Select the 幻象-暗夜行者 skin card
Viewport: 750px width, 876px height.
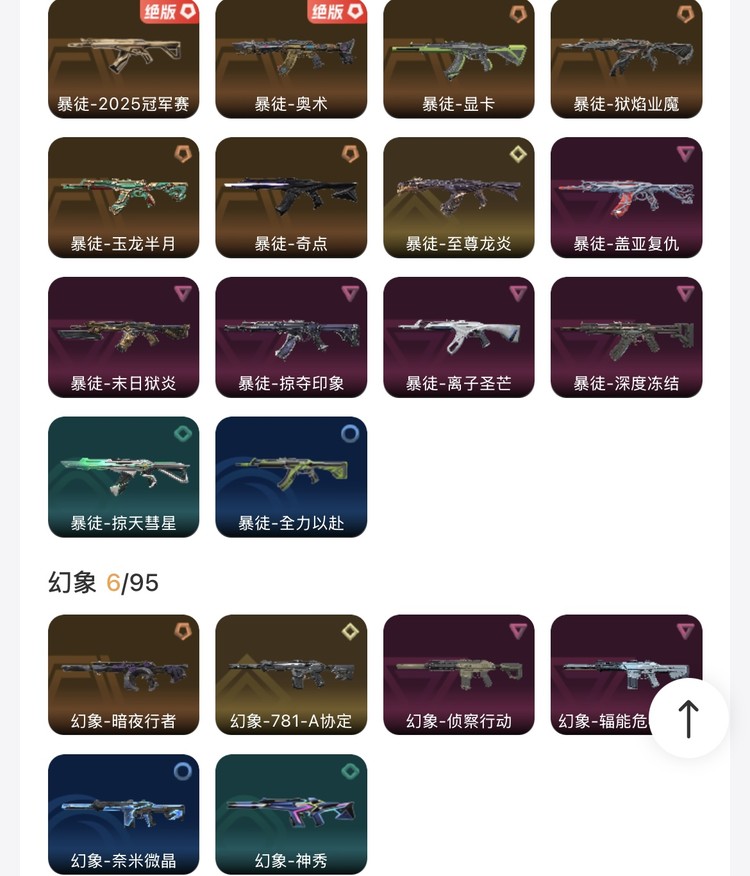(123, 675)
